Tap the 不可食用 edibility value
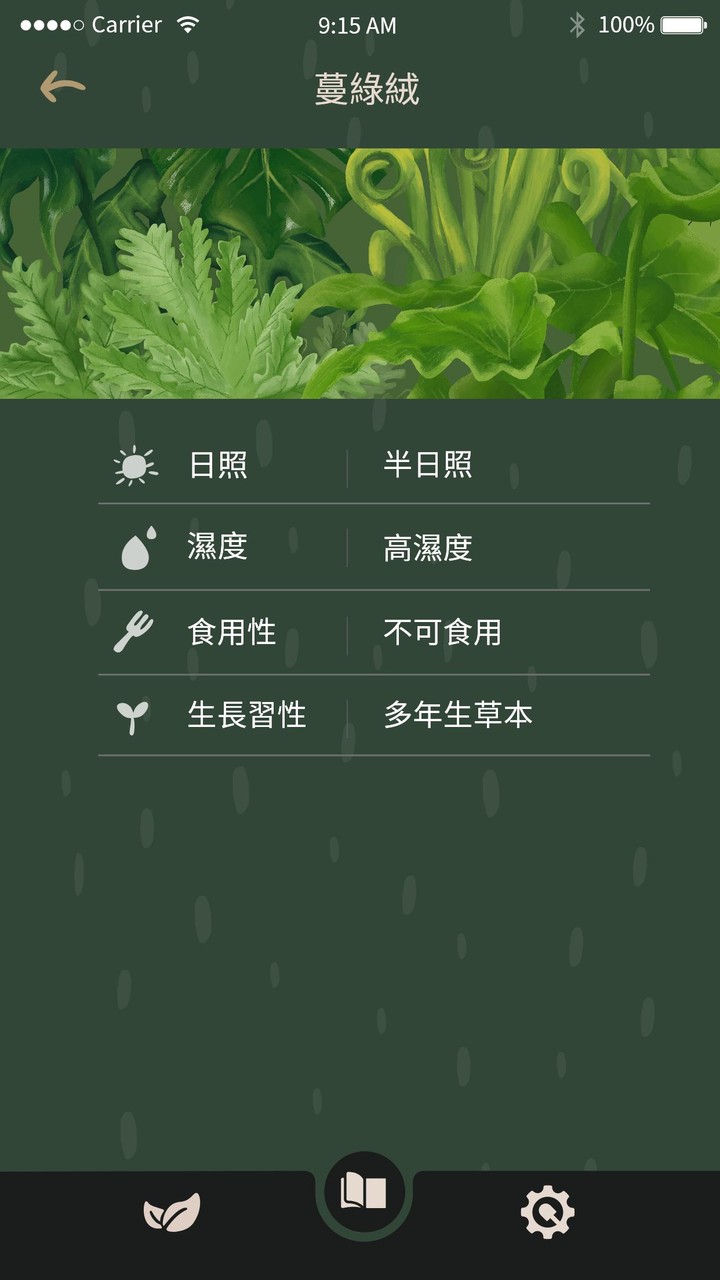Image resolution: width=720 pixels, height=1280 pixels. pos(443,631)
